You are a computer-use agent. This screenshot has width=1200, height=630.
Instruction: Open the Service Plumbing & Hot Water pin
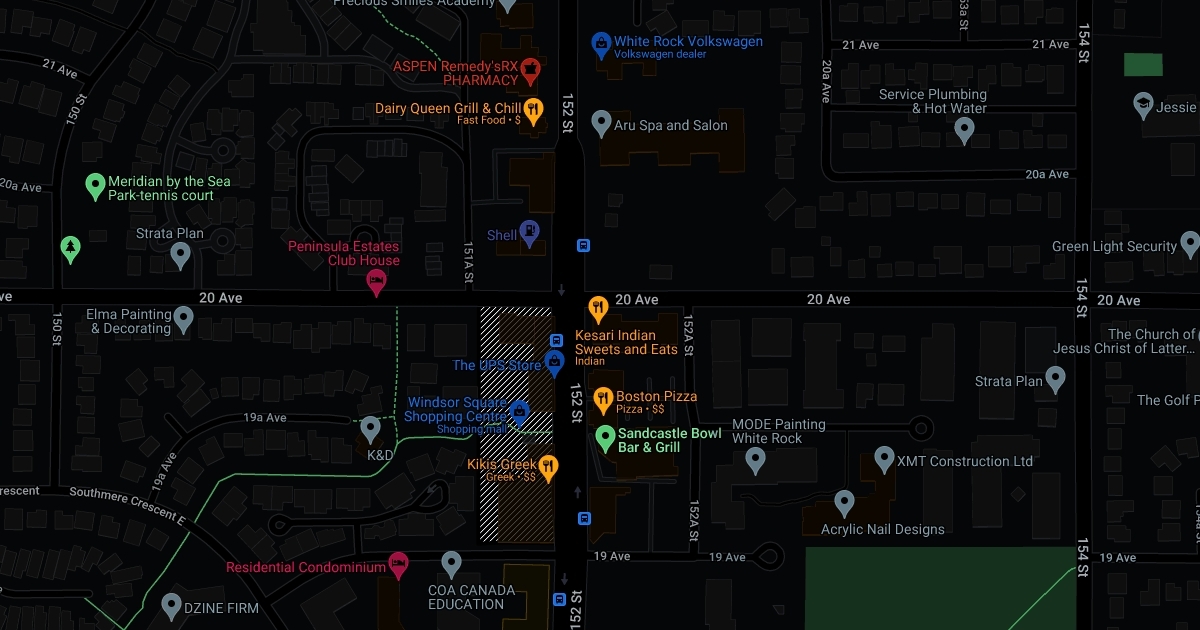[964, 128]
